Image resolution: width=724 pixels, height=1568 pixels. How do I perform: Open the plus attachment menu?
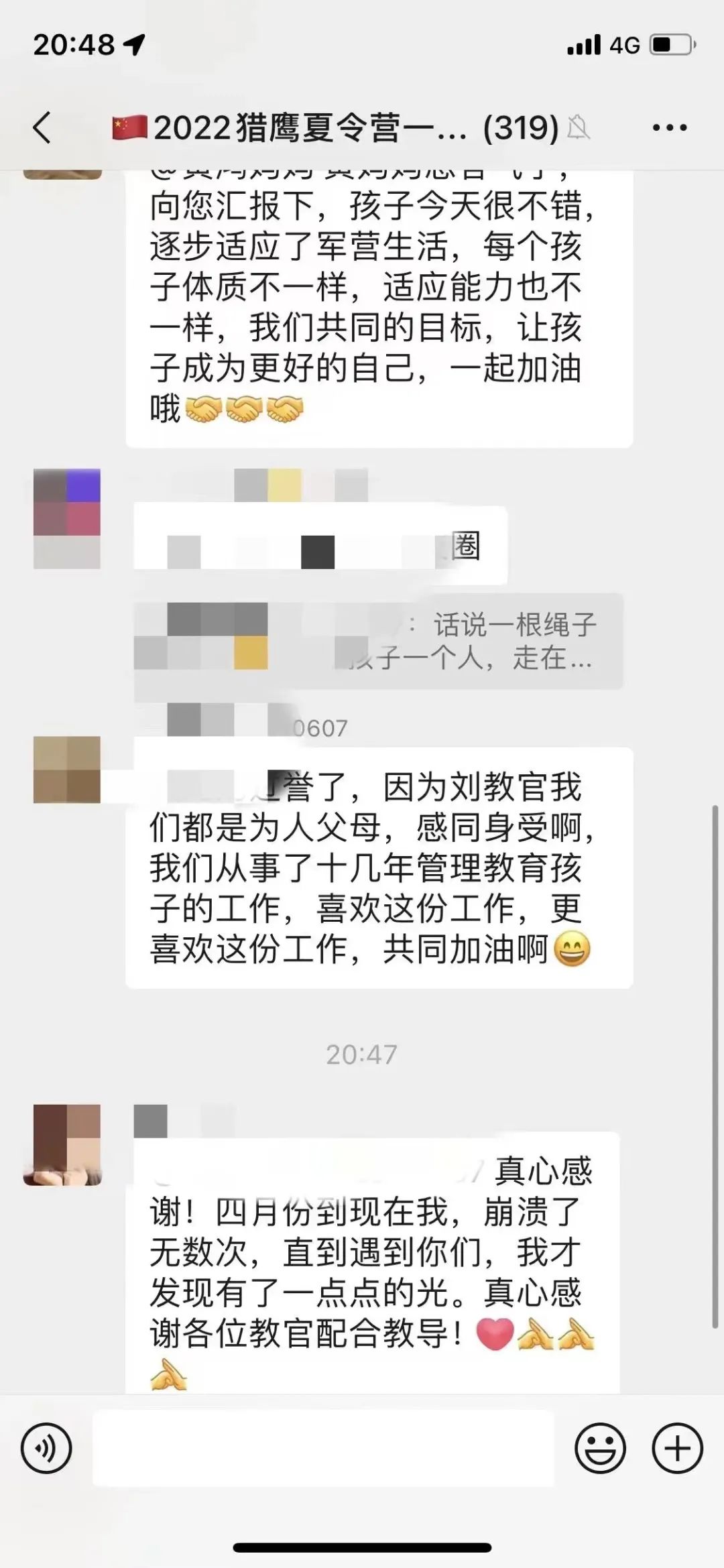pos(677,1449)
